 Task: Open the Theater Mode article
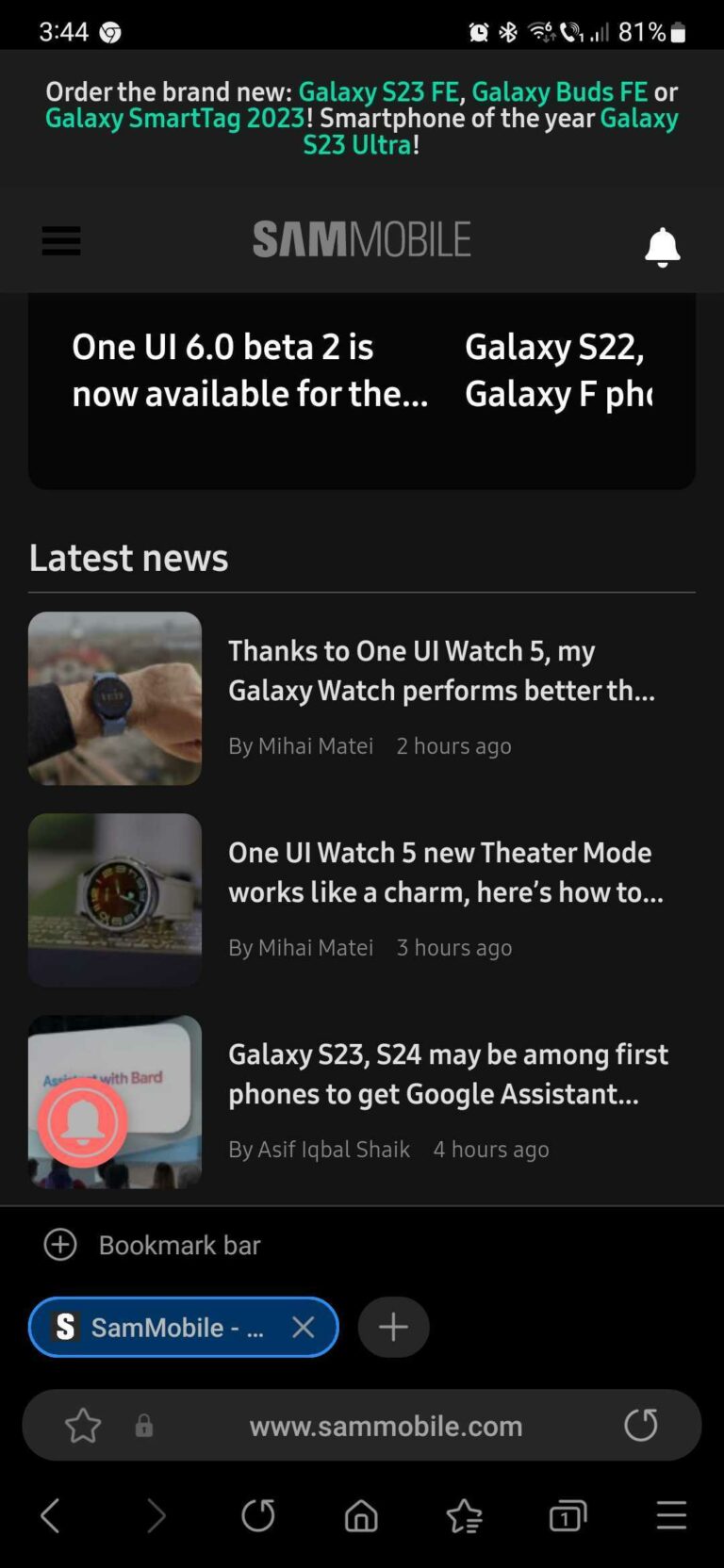445,872
